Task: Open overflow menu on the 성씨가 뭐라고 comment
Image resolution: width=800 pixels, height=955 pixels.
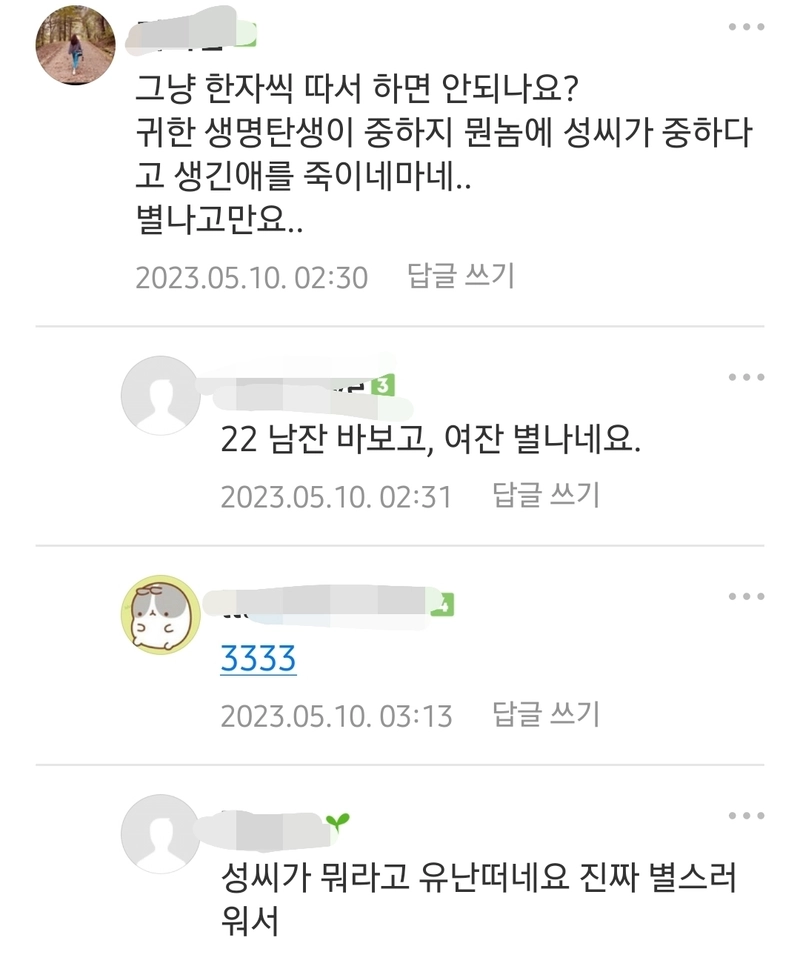Action: pyautogui.click(x=746, y=817)
